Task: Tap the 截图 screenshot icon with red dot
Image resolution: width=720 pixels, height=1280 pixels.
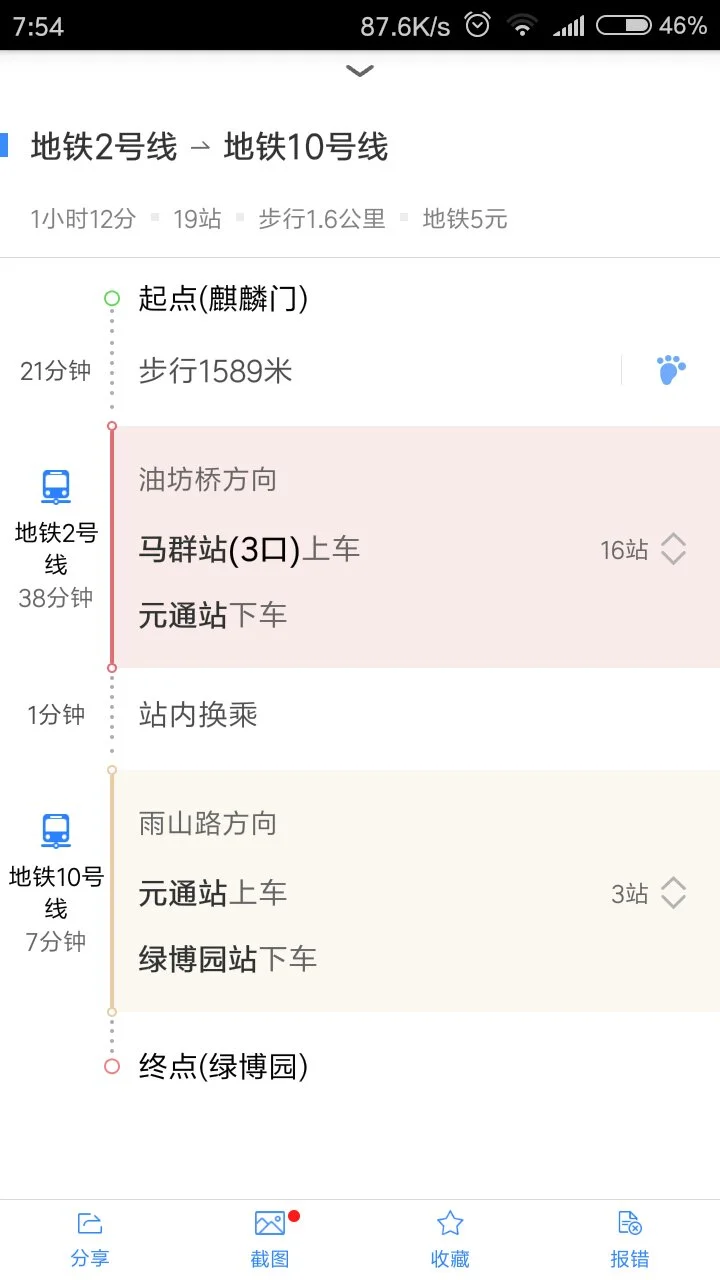Action: [269, 1223]
